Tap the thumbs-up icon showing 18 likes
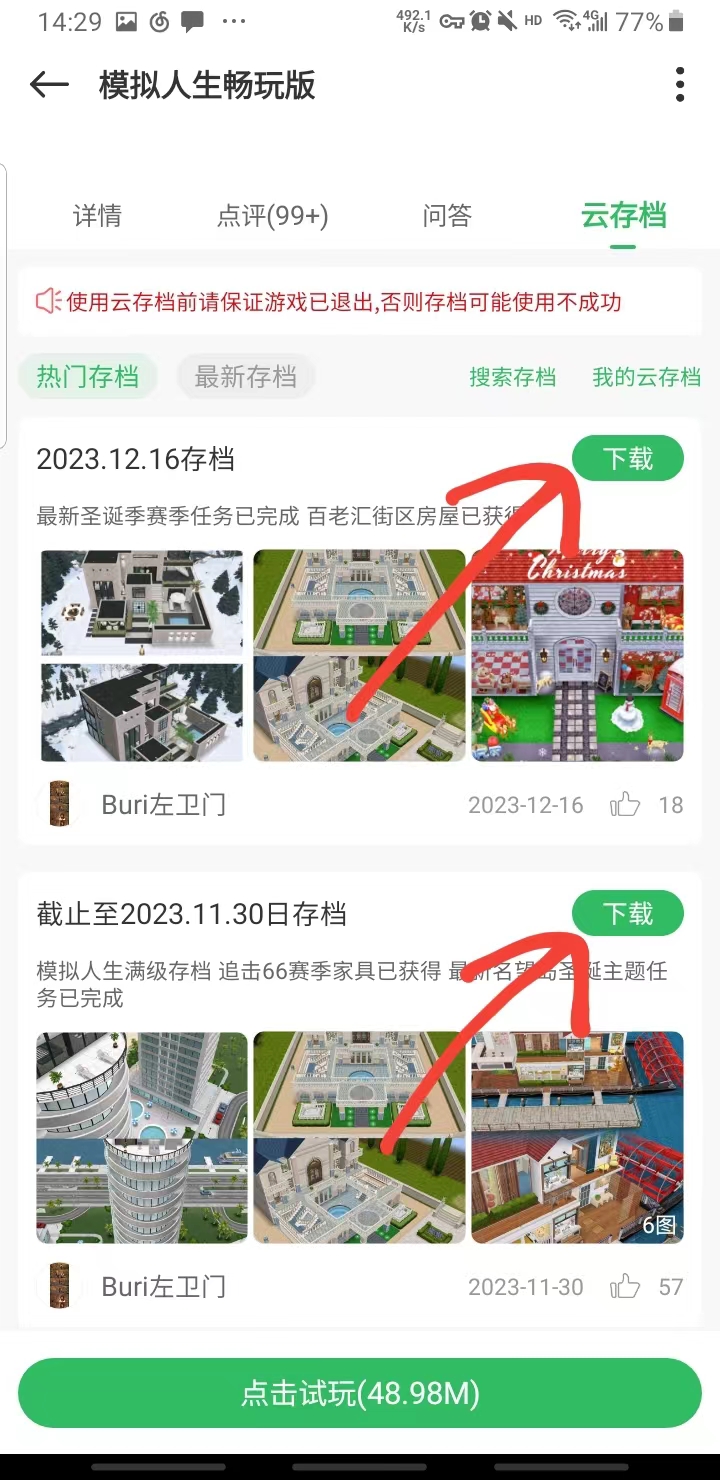This screenshot has width=720, height=1480. 627,804
